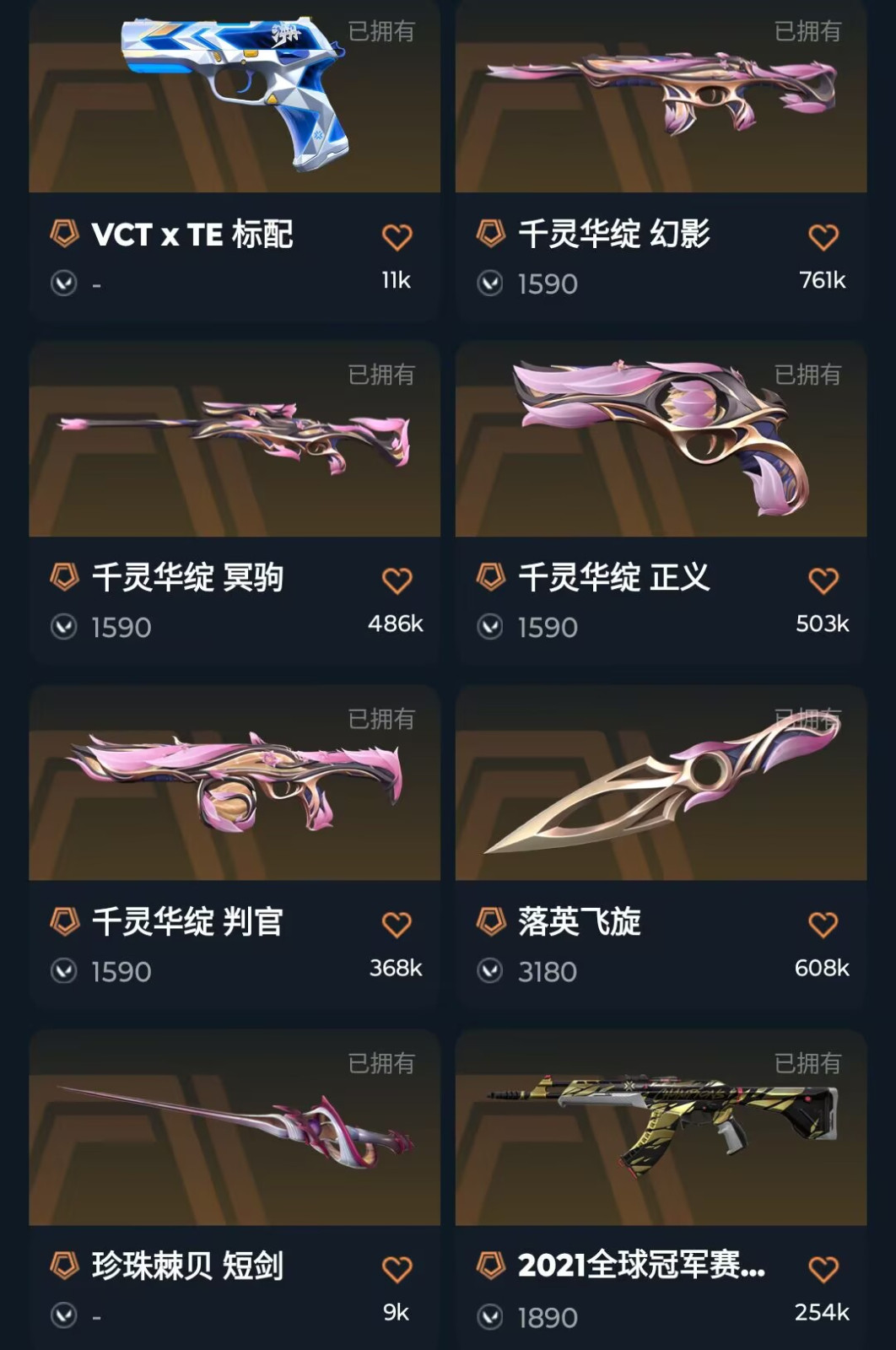Favorite the 2021全球冠军赛 skin

pyautogui.click(x=823, y=1269)
